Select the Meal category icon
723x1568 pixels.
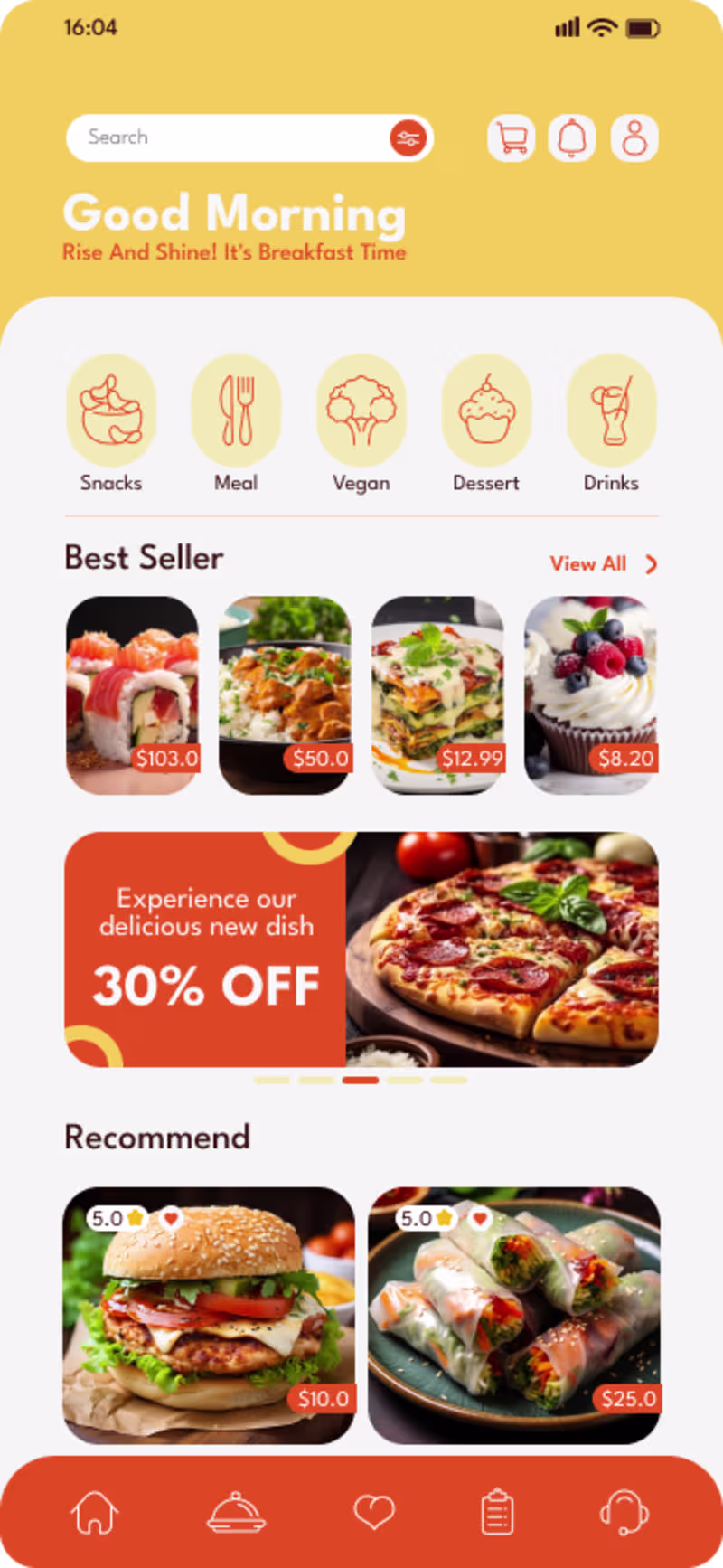(x=236, y=410)
